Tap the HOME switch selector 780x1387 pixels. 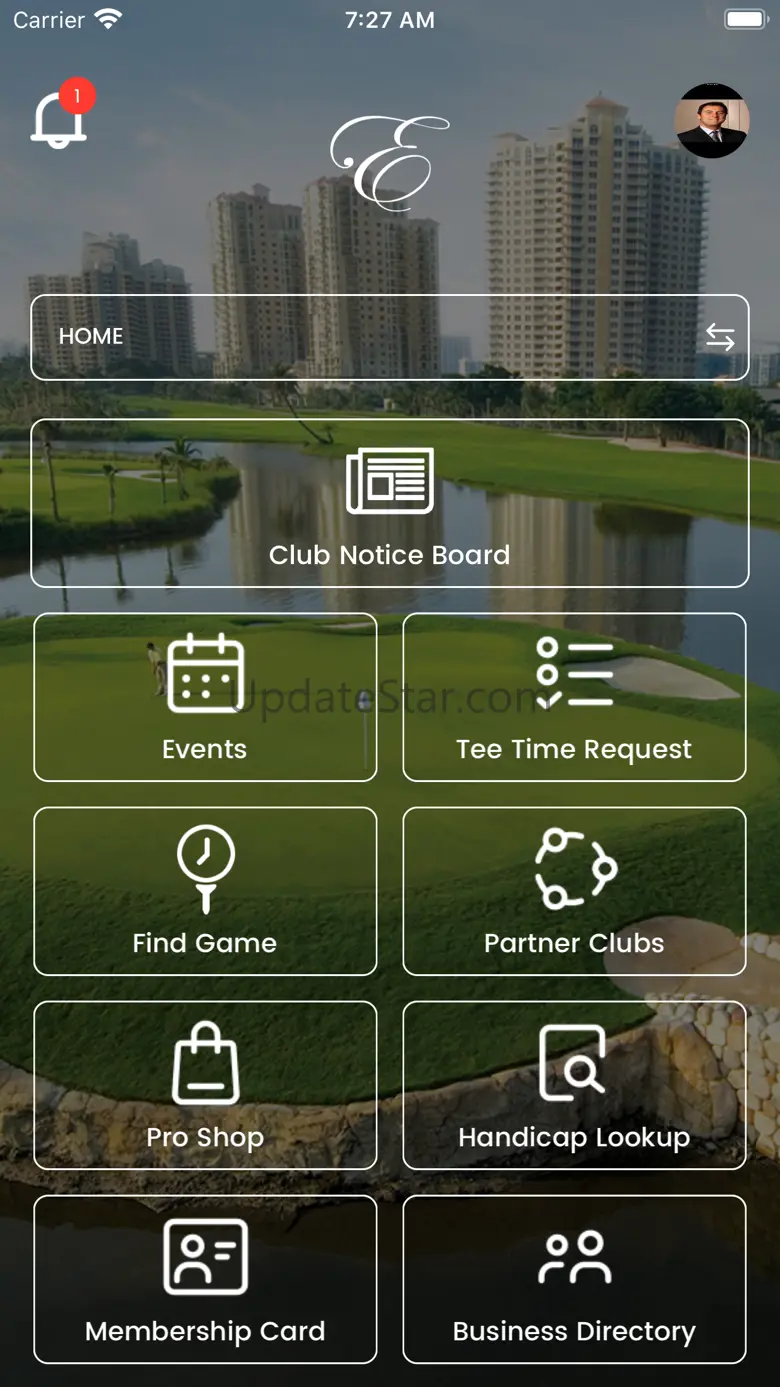click(x=390, y=337)
